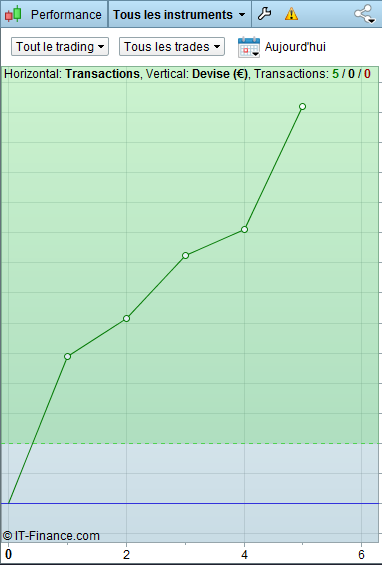Screen dimensions: 382x565
Task: Expand the Tous les trades dropdown
Action: [172, 46]
